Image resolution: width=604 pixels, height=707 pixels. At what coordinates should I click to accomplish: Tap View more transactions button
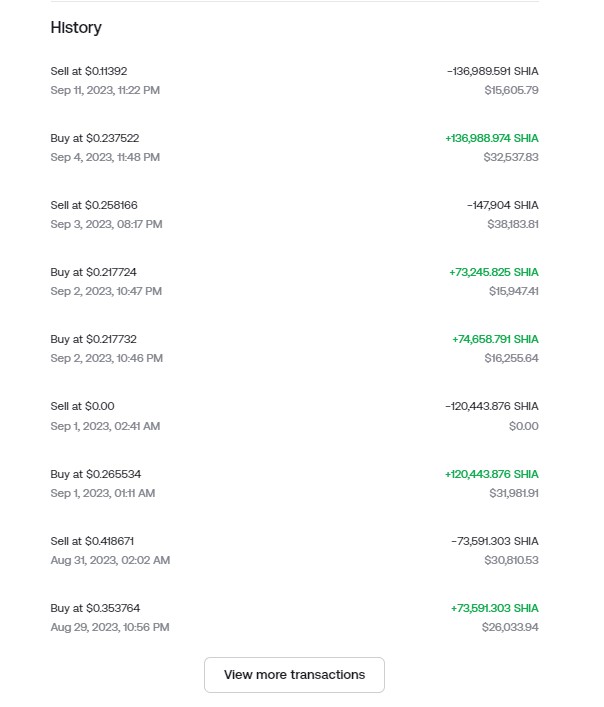pos(294,675)
